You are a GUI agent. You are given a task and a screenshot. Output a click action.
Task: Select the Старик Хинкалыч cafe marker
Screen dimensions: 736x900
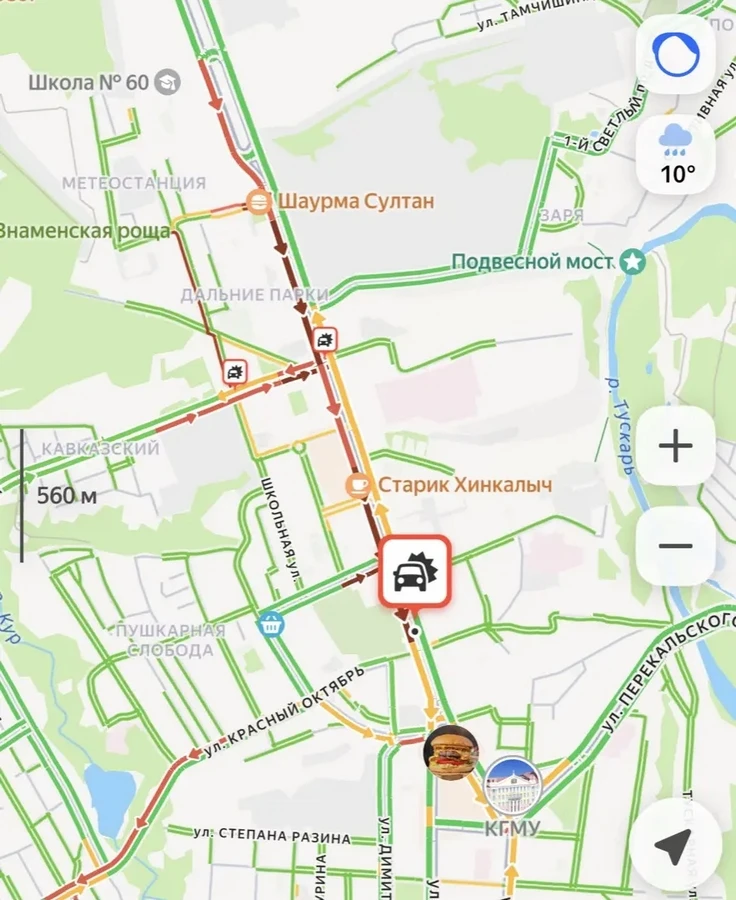[355, 486]
